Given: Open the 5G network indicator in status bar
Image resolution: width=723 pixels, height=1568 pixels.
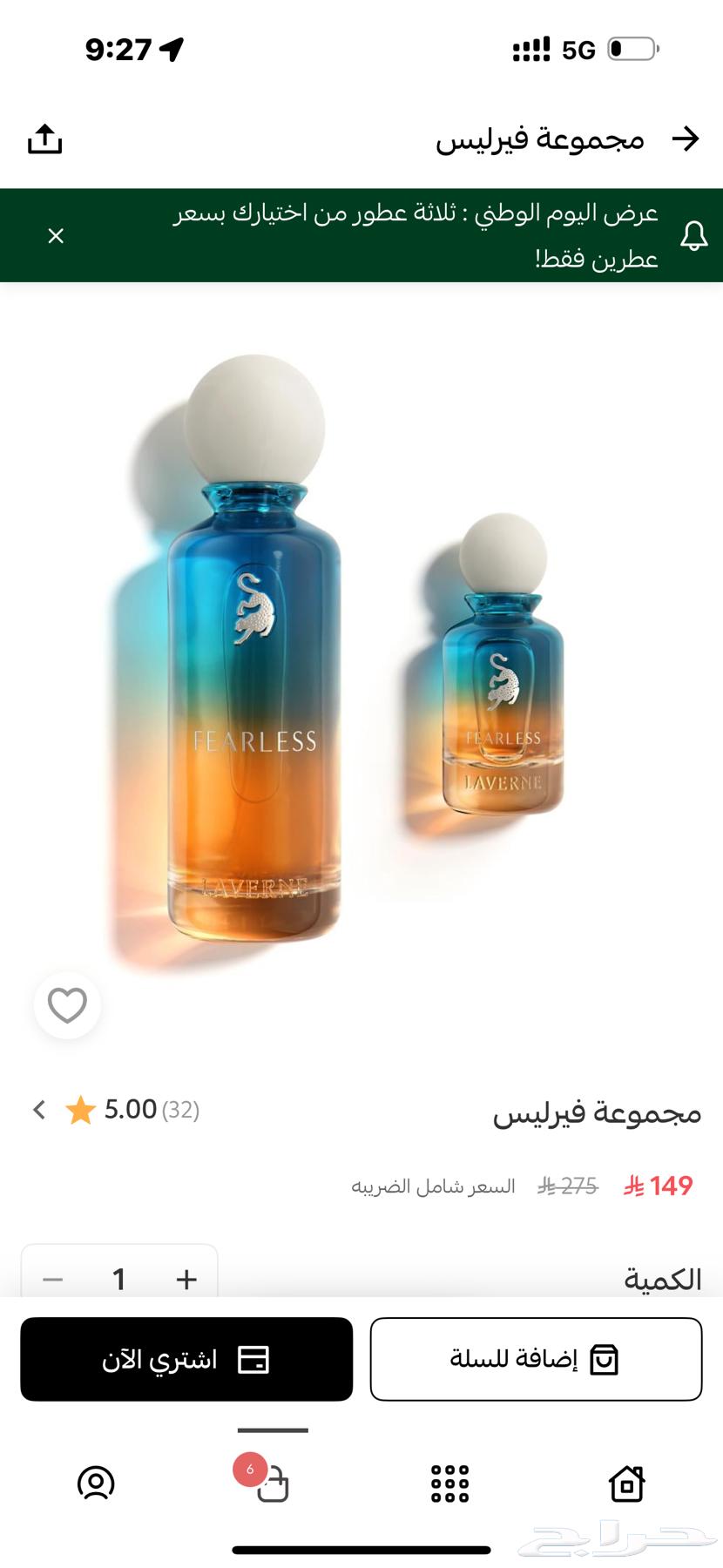Looking at the screenshot, I should pos(575,50).
